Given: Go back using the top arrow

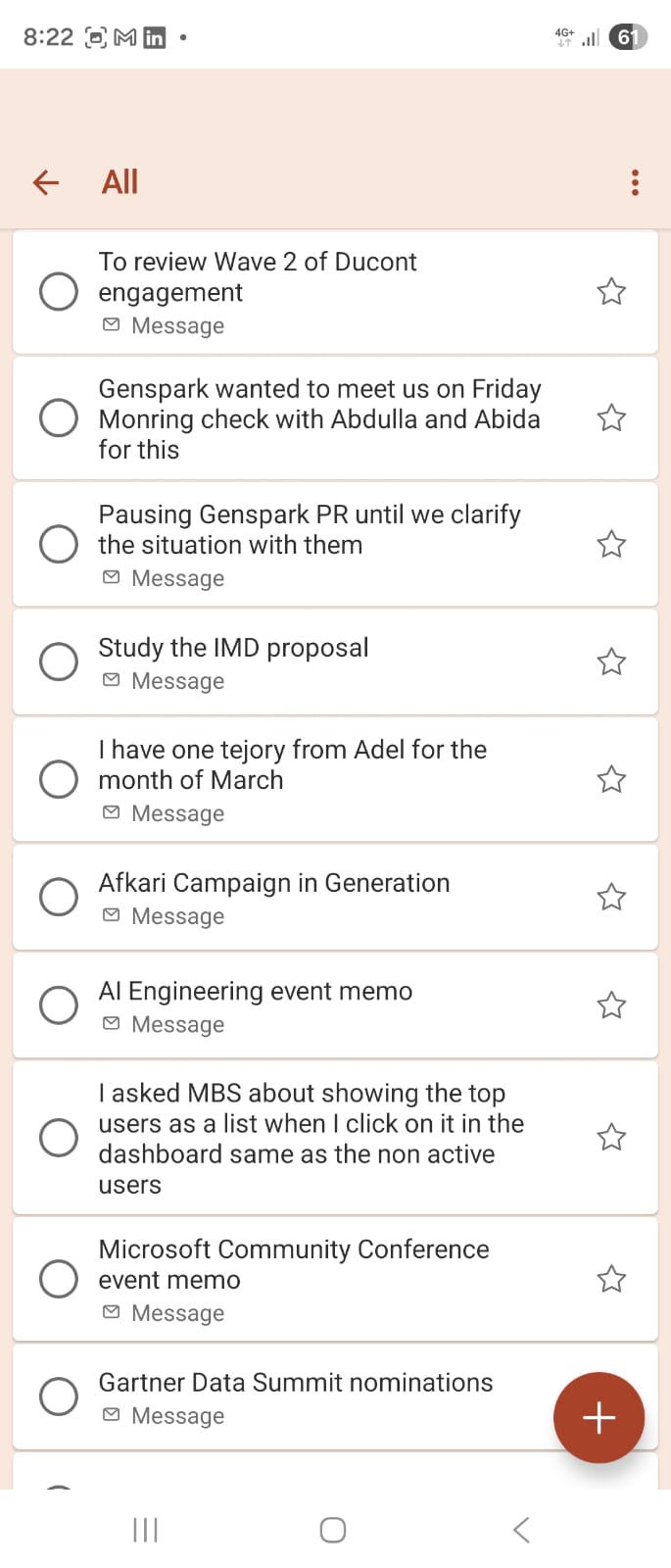Looking at the screenshot, I should coord(46,182).
